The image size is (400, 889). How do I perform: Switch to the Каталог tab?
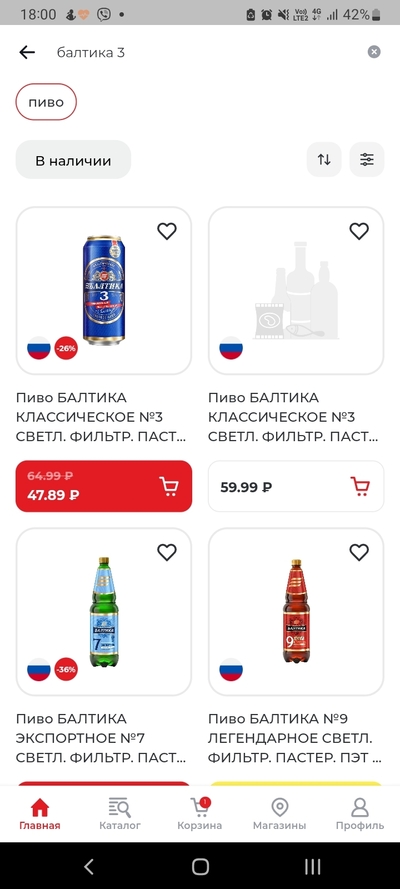[x=120, y=814]
